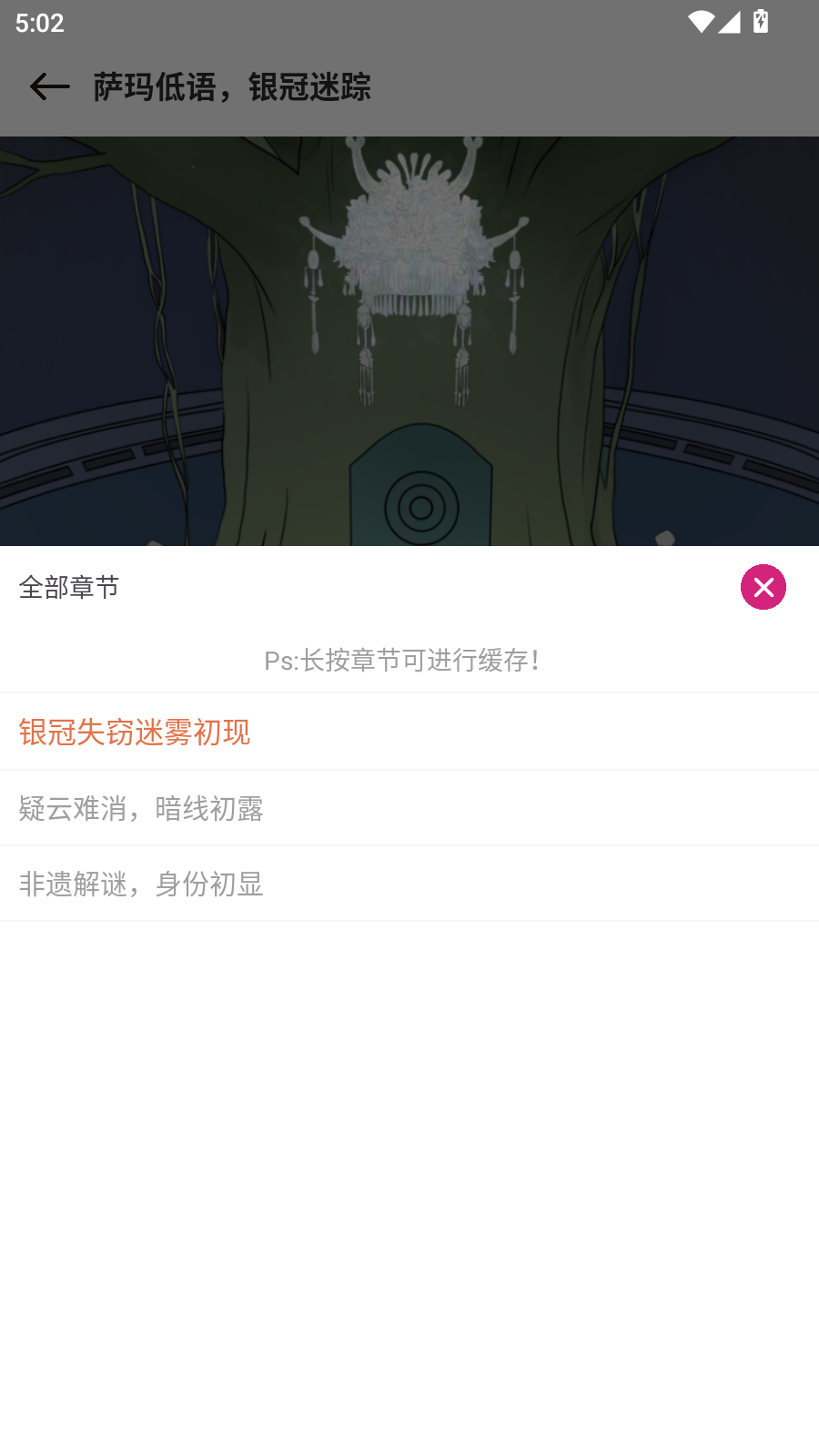
Task: Open chapter 银冠失窃迷雾初现
Action: pos(135,732)
